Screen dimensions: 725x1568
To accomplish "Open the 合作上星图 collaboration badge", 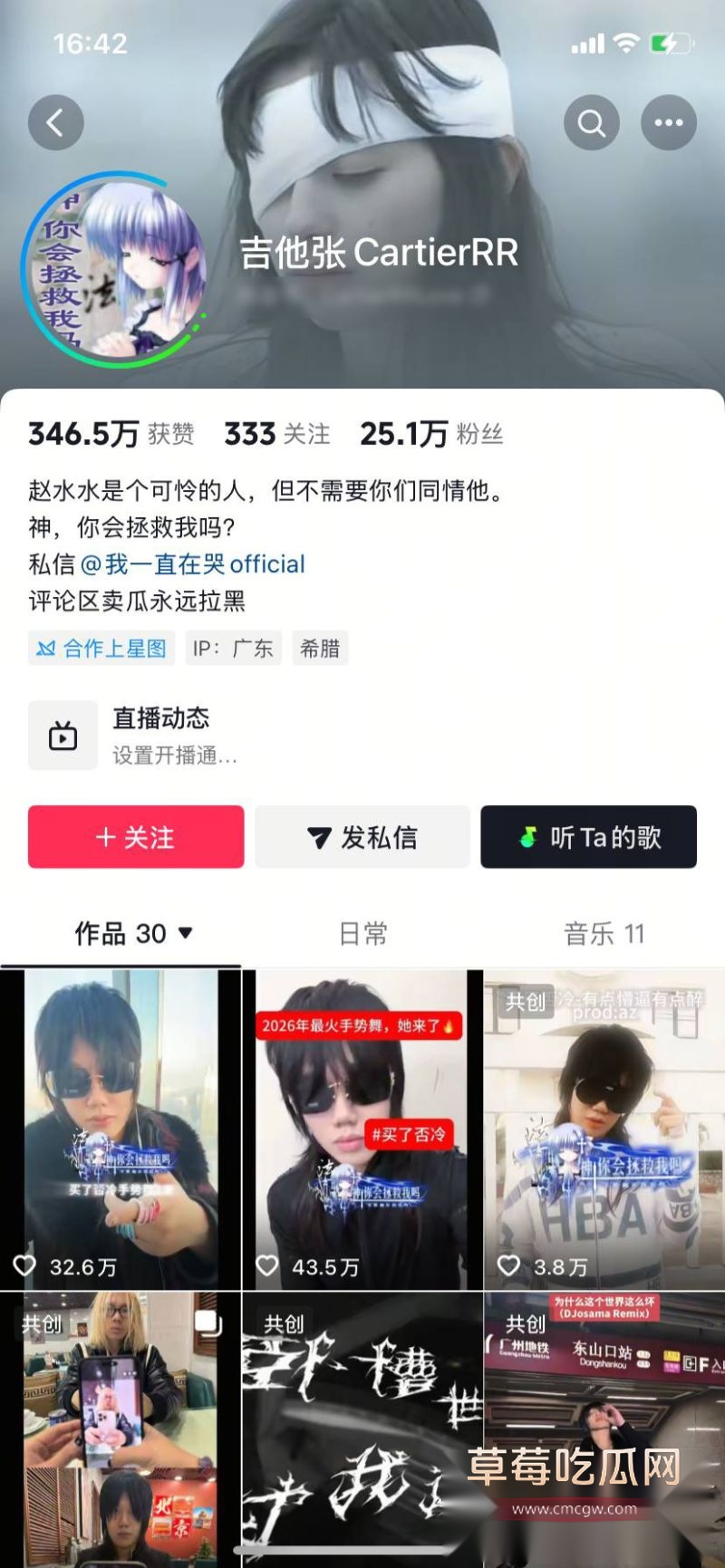I will click(100, 648).
